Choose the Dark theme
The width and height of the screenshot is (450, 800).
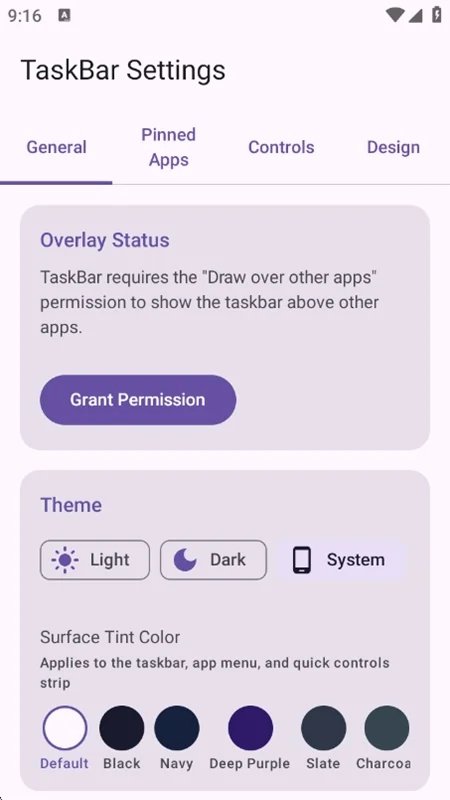tap(213, 560)
